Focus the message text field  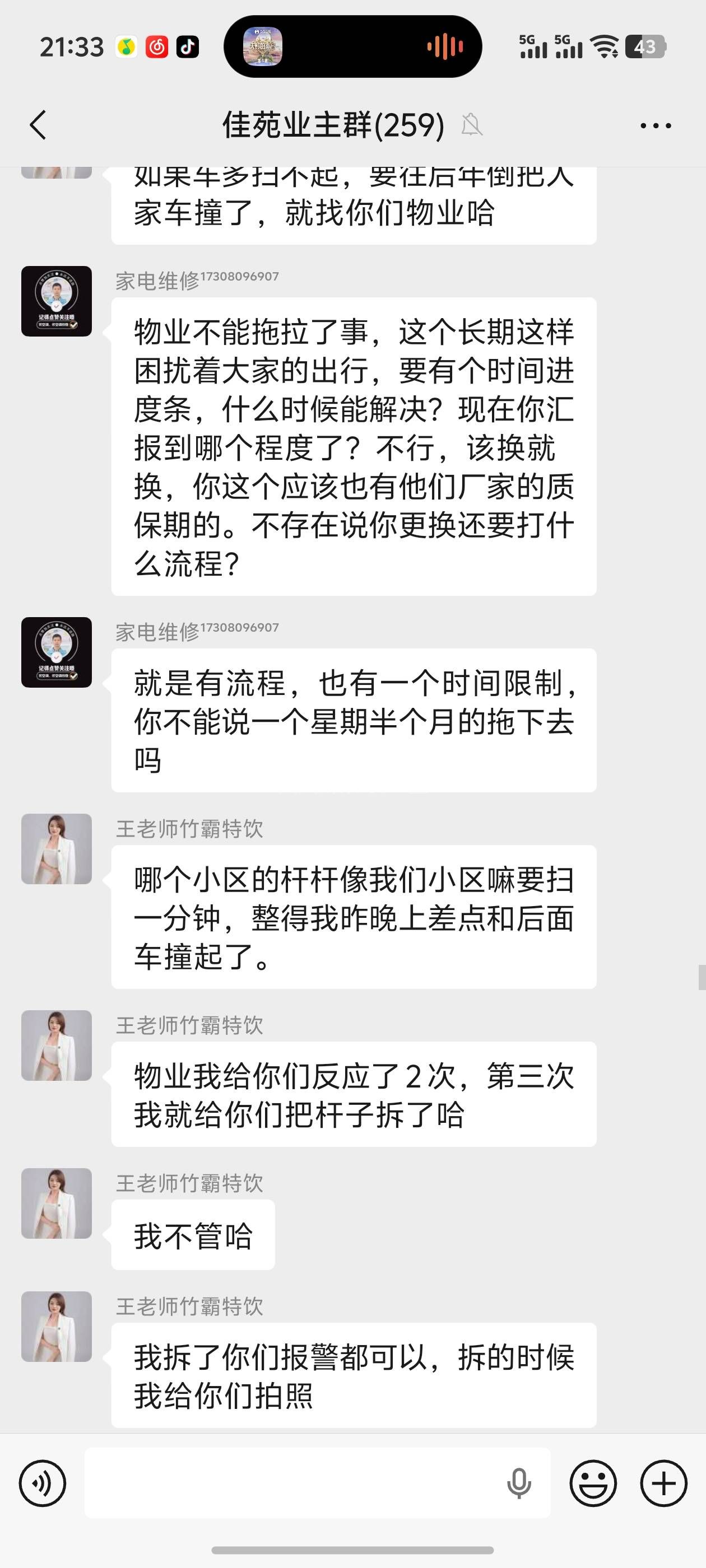click(292, 1483)
